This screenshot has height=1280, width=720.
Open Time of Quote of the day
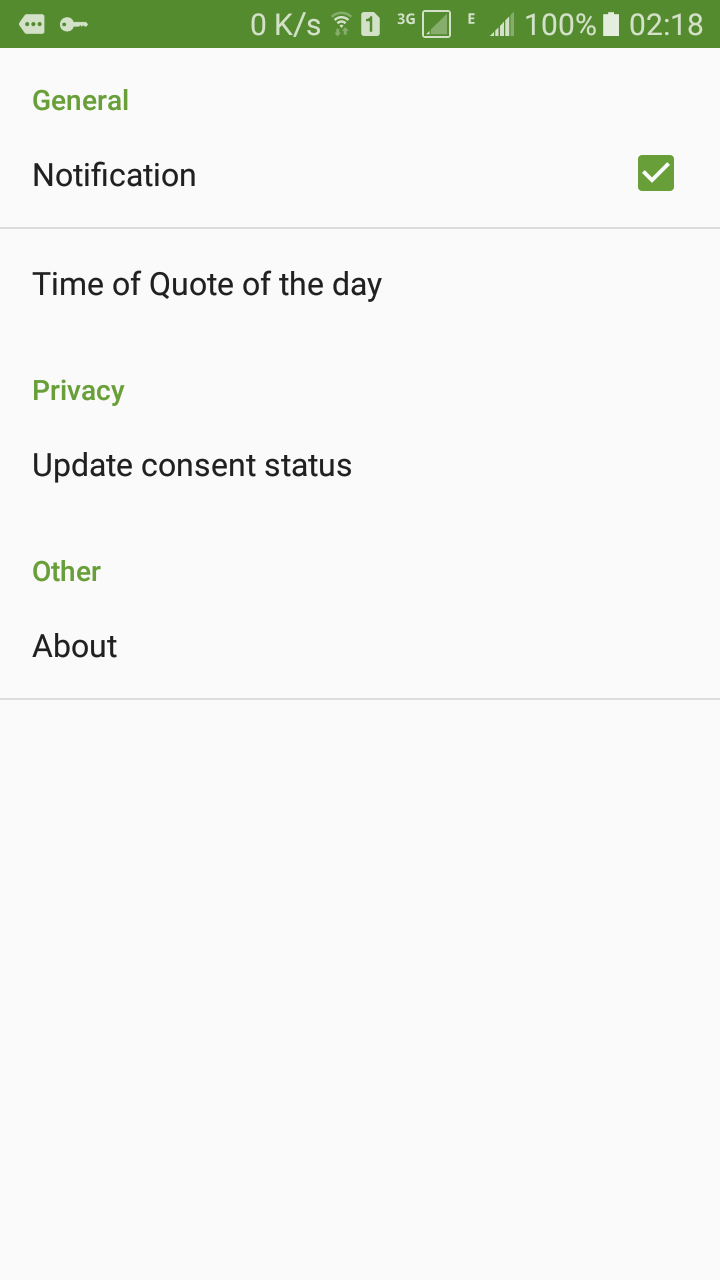tap(207, 285)
